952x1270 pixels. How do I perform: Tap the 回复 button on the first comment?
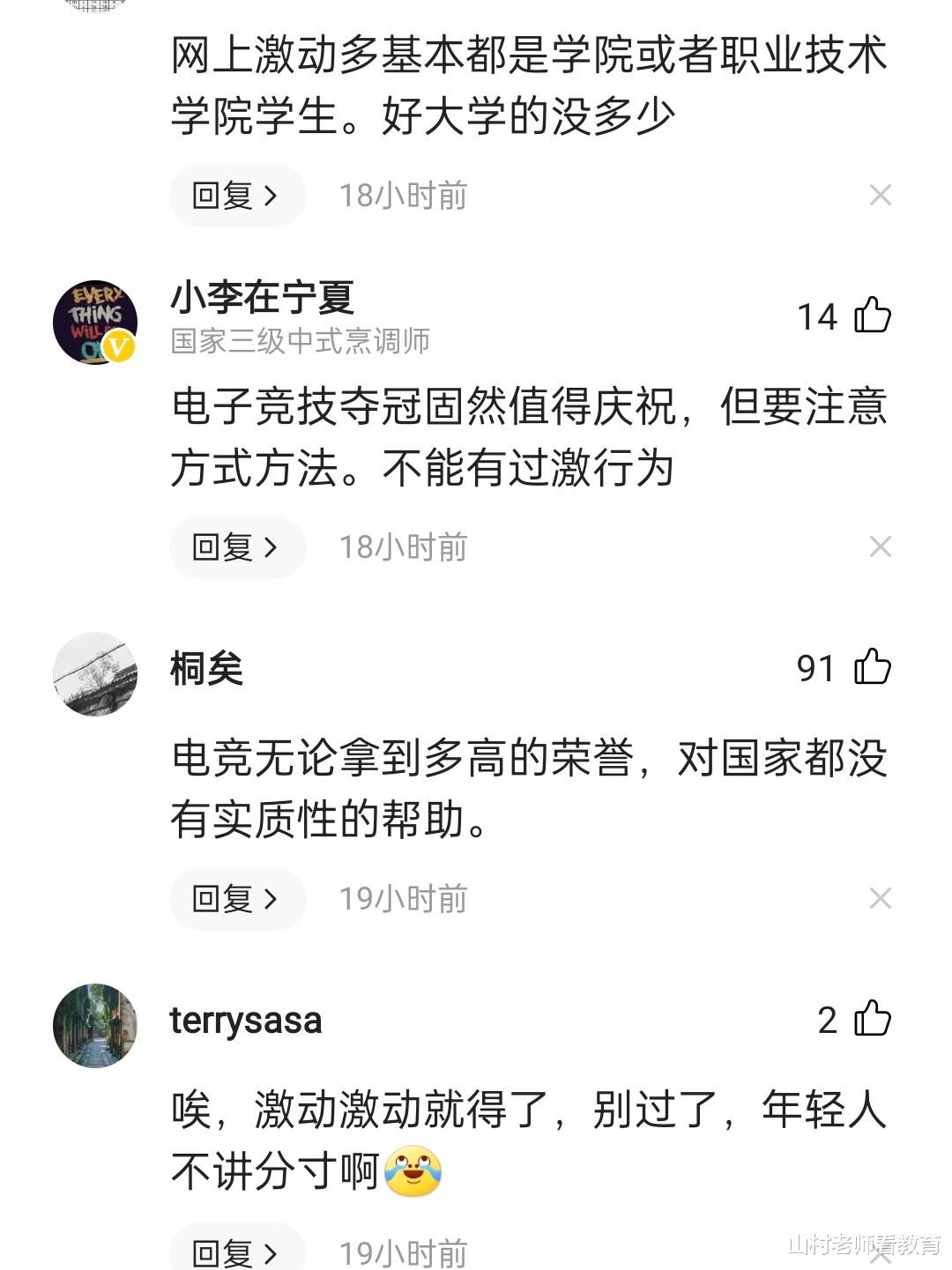(236, 195)
